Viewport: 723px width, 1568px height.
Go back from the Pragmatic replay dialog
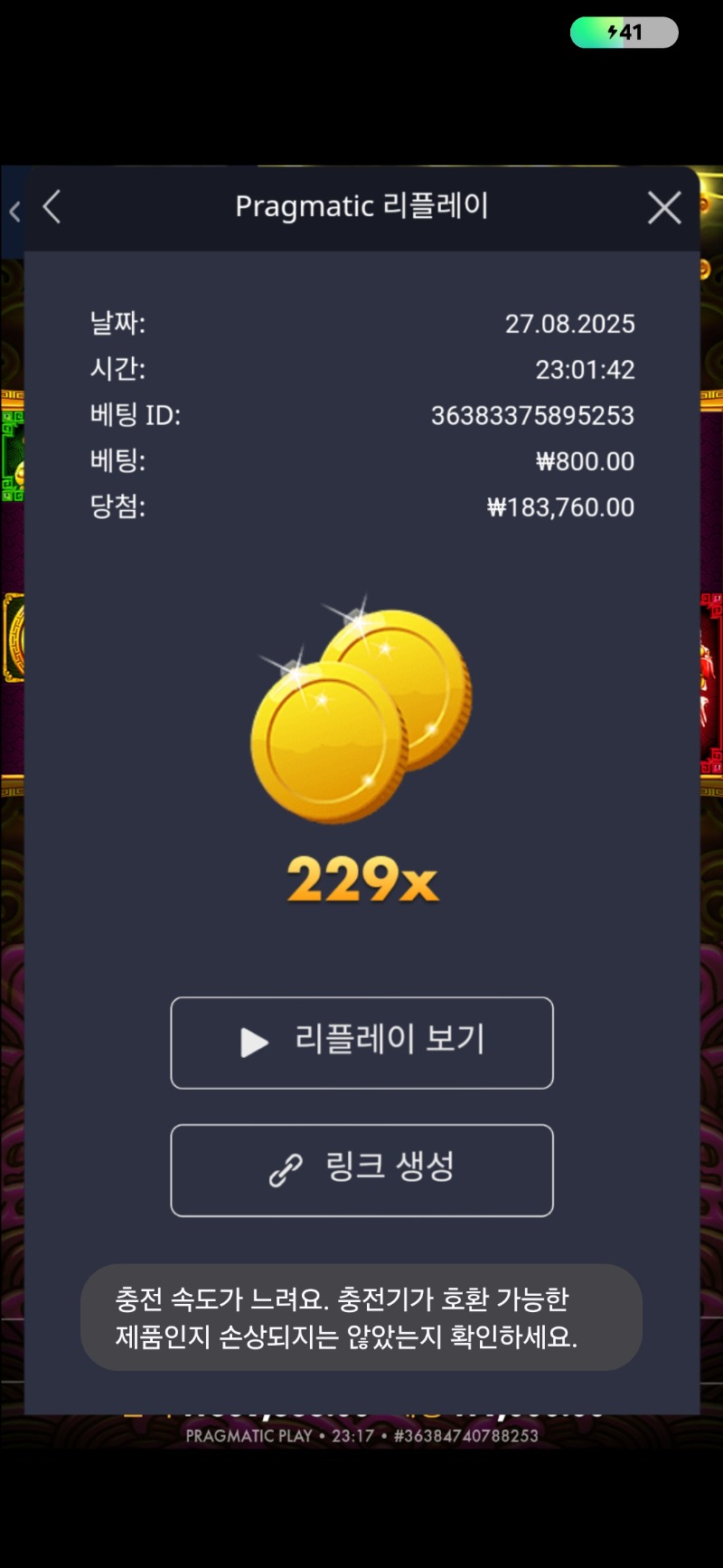(x=52, y=207)
